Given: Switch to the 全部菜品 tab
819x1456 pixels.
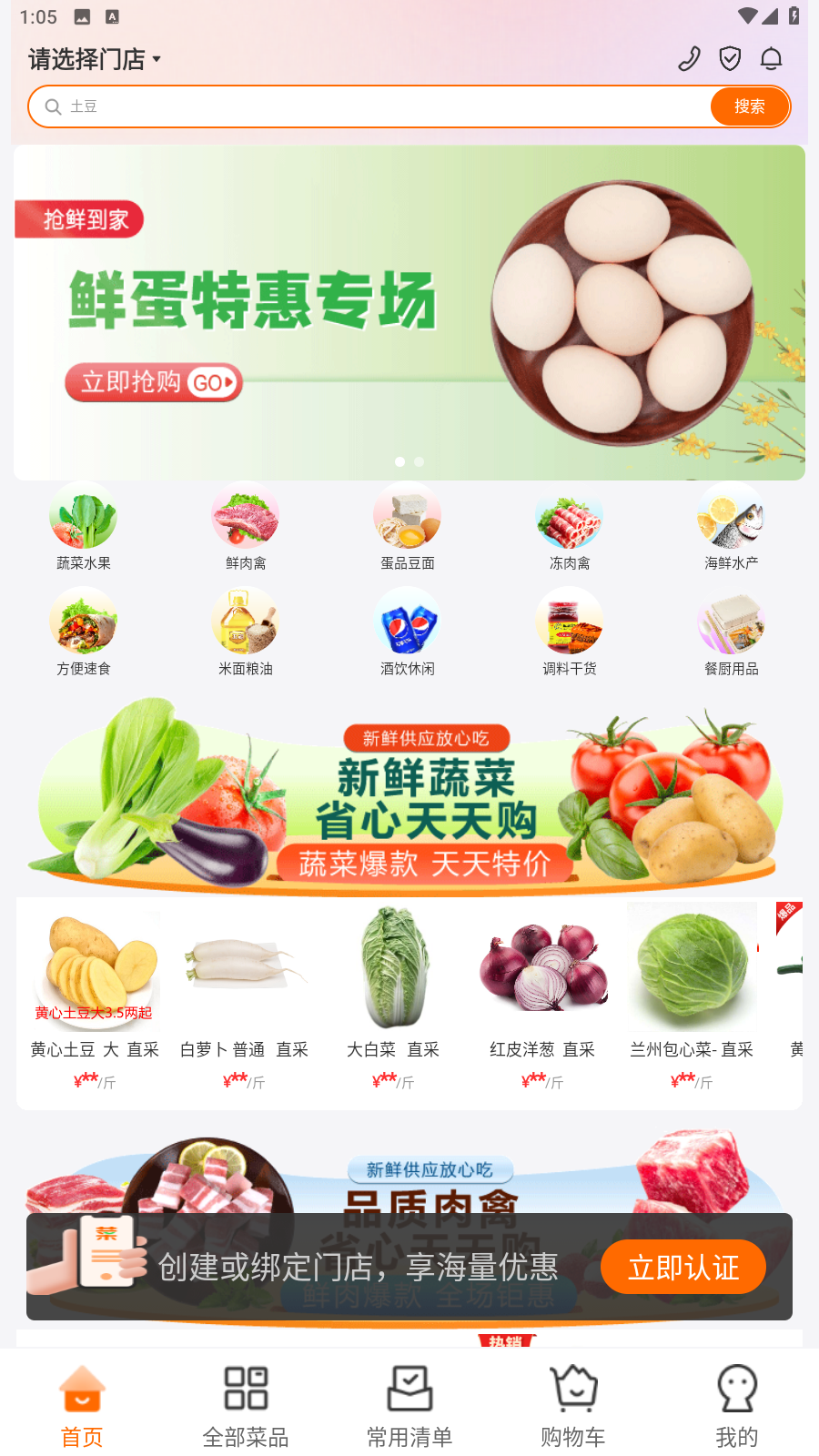Looking at the screenshot, I should 246,1406.
